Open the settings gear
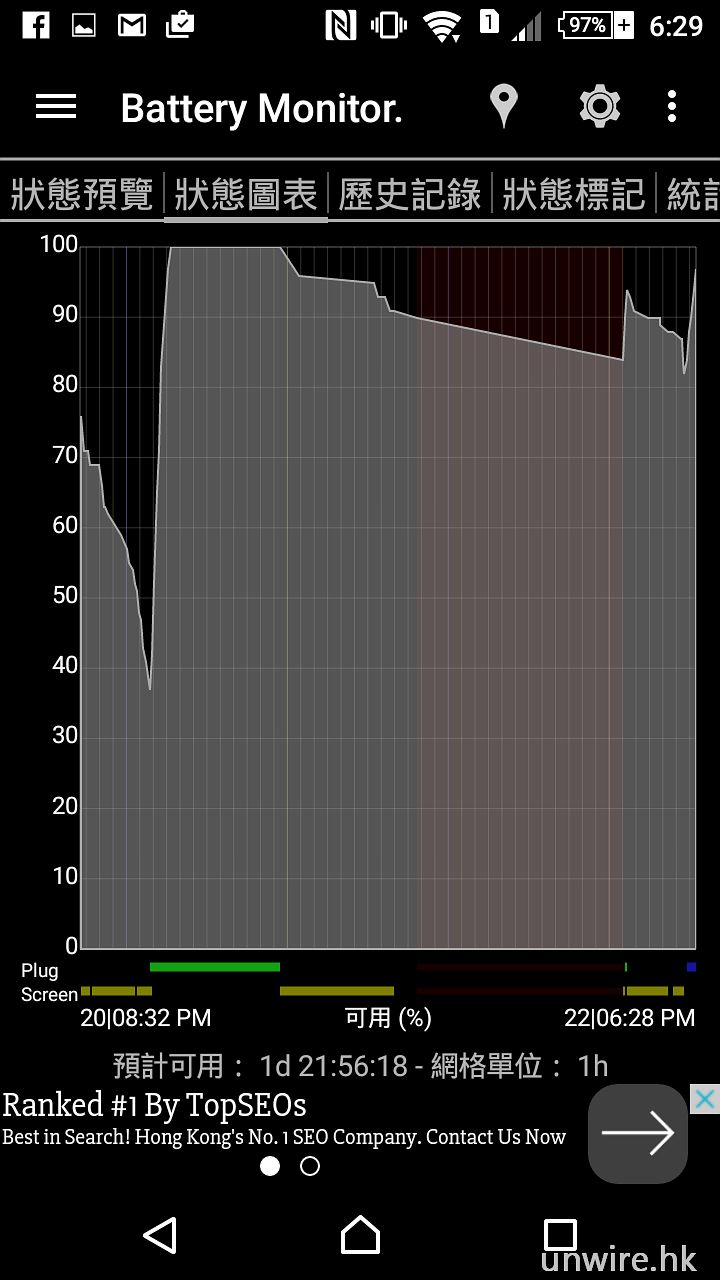The width and height of the screenshot is (720, 1280). 599,106
